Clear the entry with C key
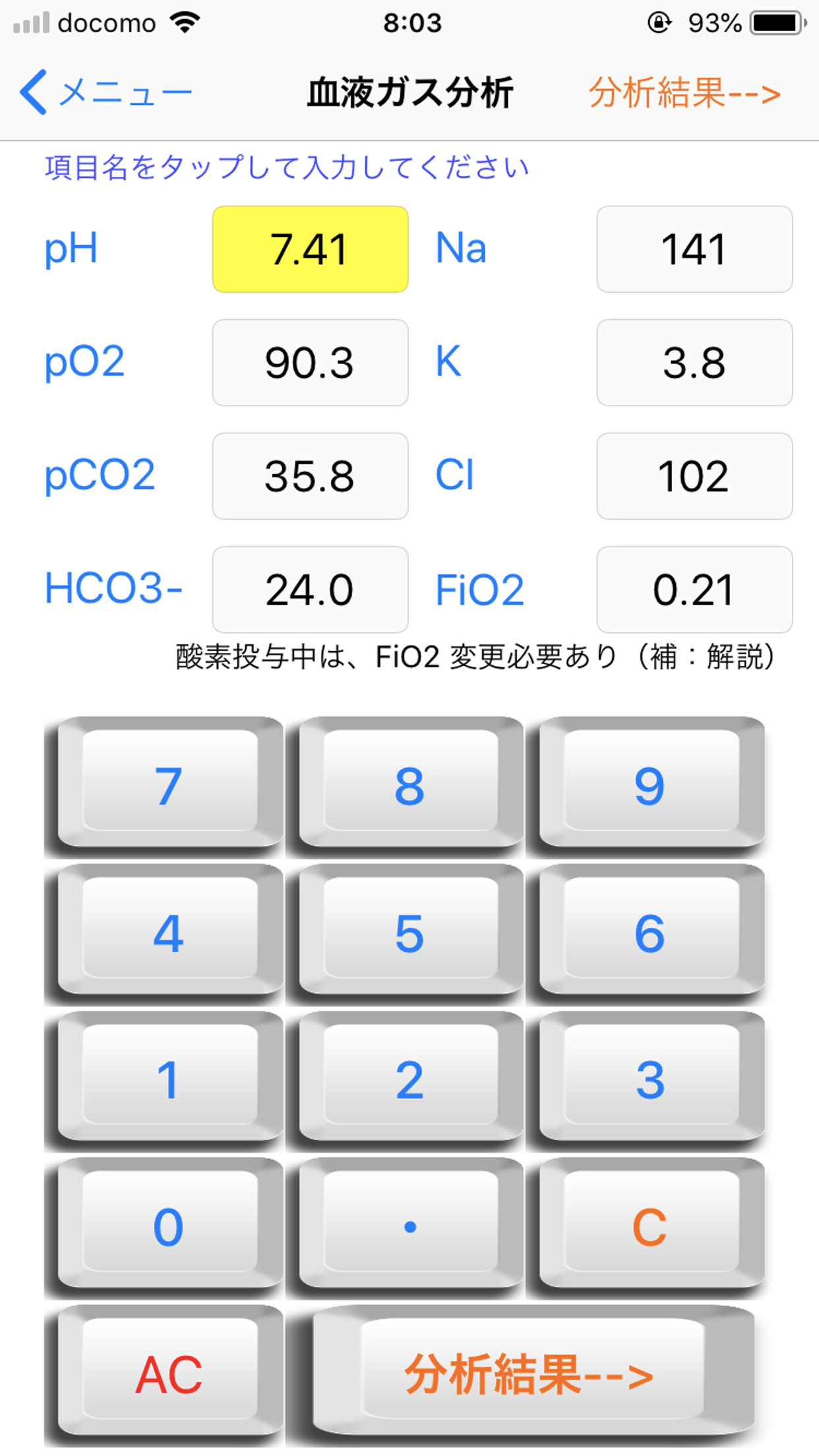This screenshot has height=1456, width=819. point(650,1227)
